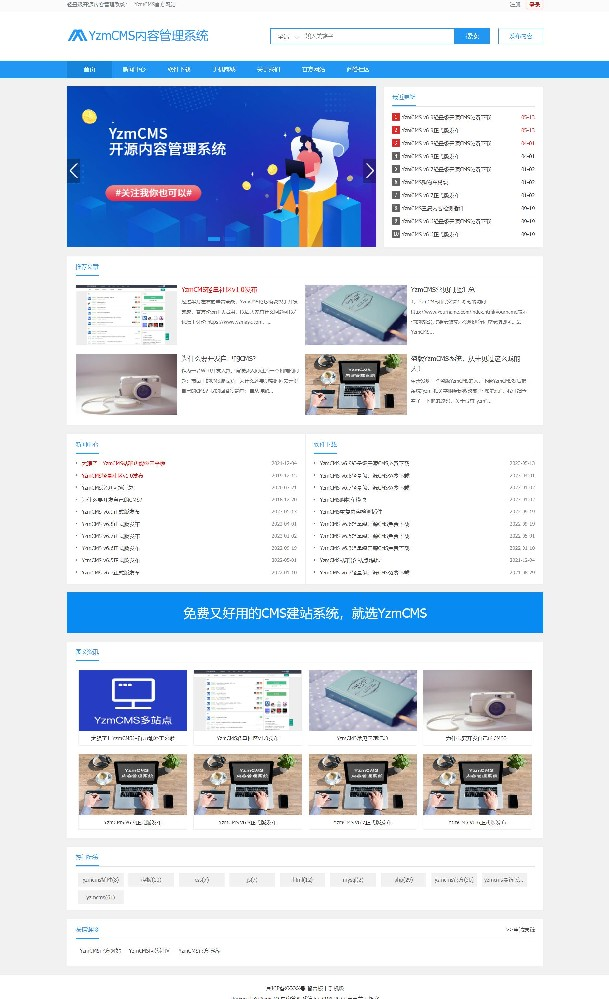
Task: Open the first friendly link at bottom
Action: tap(100, 951)
